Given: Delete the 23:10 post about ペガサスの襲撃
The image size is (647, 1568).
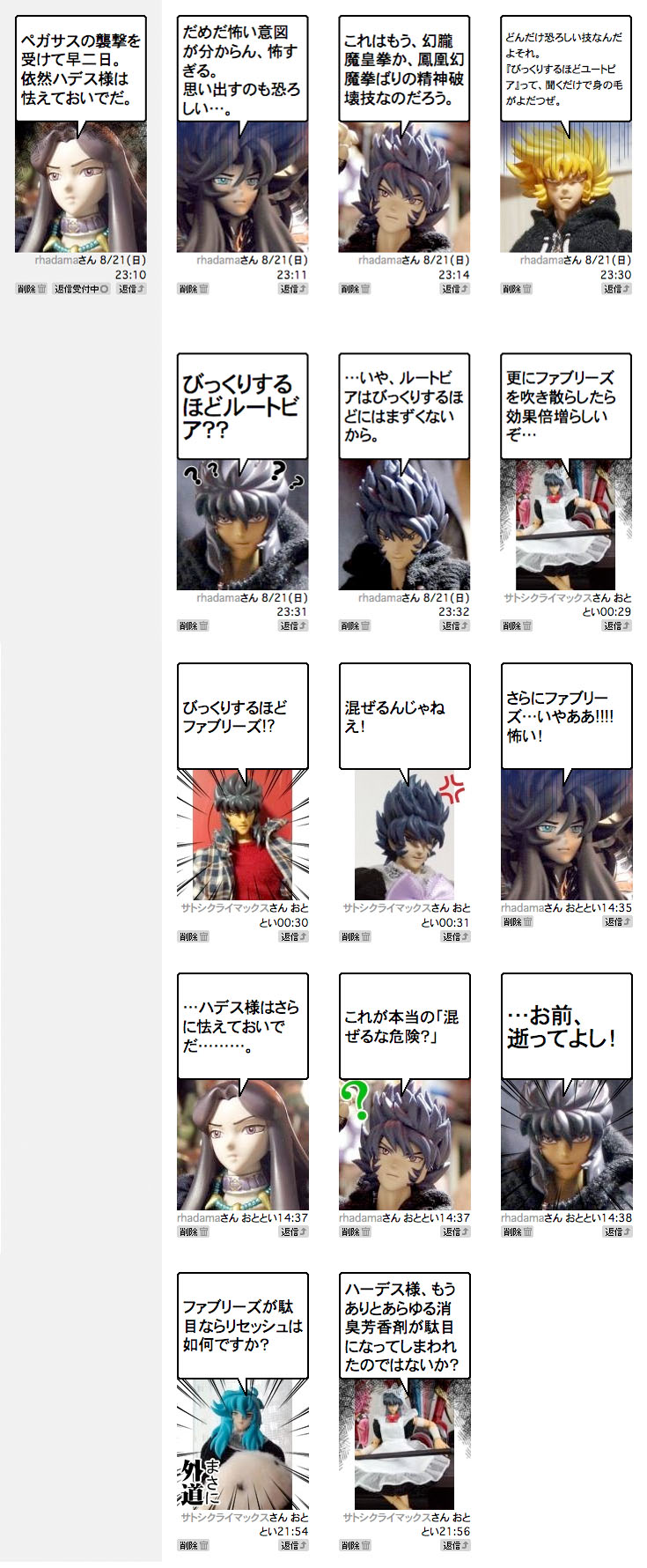Looking at the screenshot, I should coord(31,289).
